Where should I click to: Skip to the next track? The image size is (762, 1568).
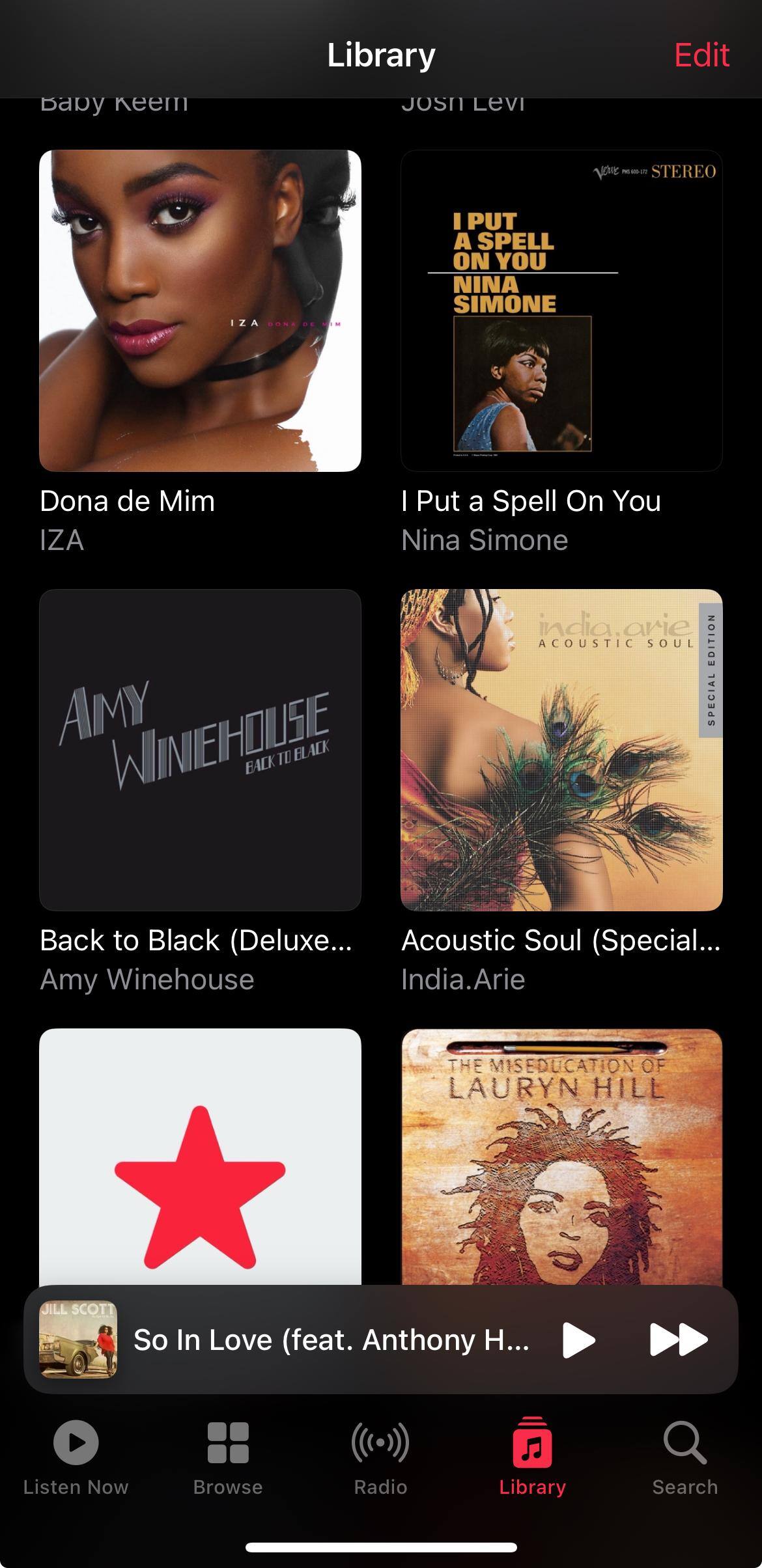(678, 1340)
